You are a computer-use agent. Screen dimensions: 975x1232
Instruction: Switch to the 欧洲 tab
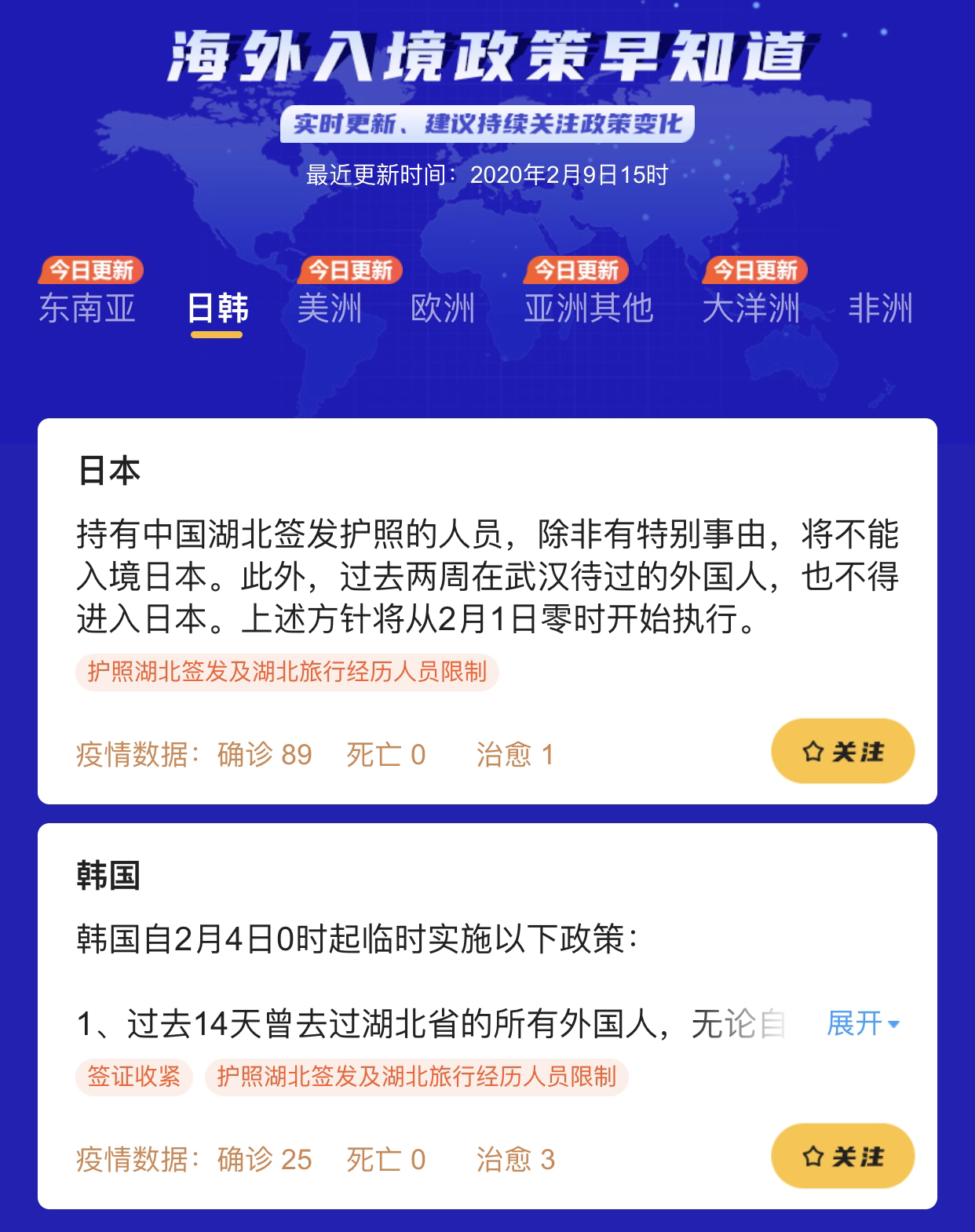tap(443, 308)
